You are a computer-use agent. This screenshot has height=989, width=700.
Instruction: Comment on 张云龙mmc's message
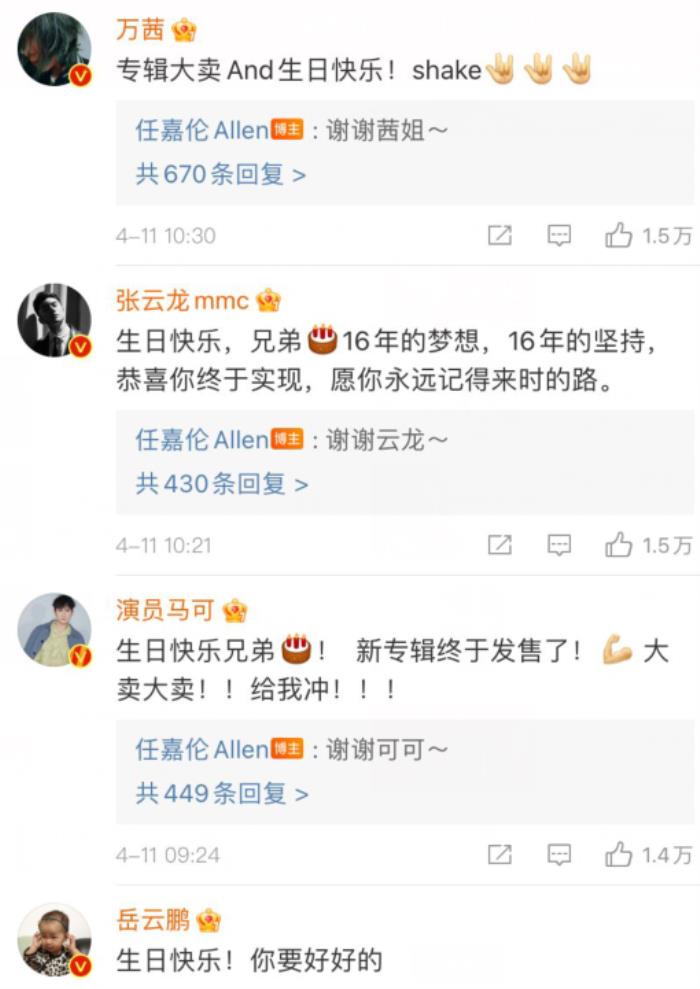click(560, 546)
